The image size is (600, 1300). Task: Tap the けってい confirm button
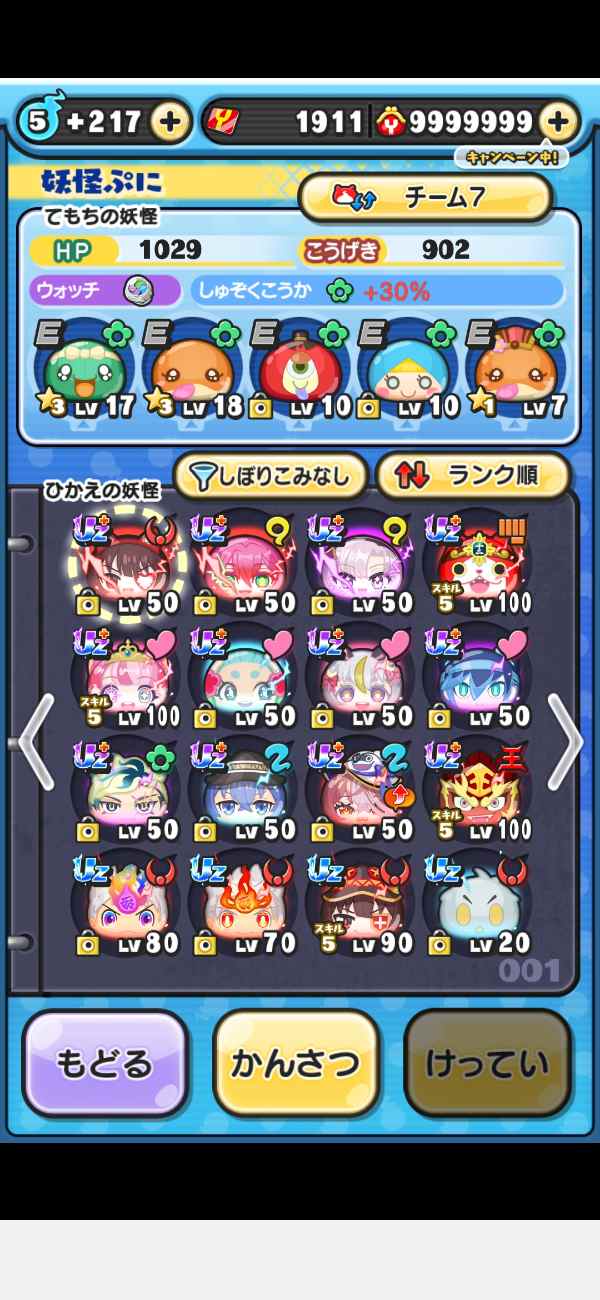point(487,1063)
